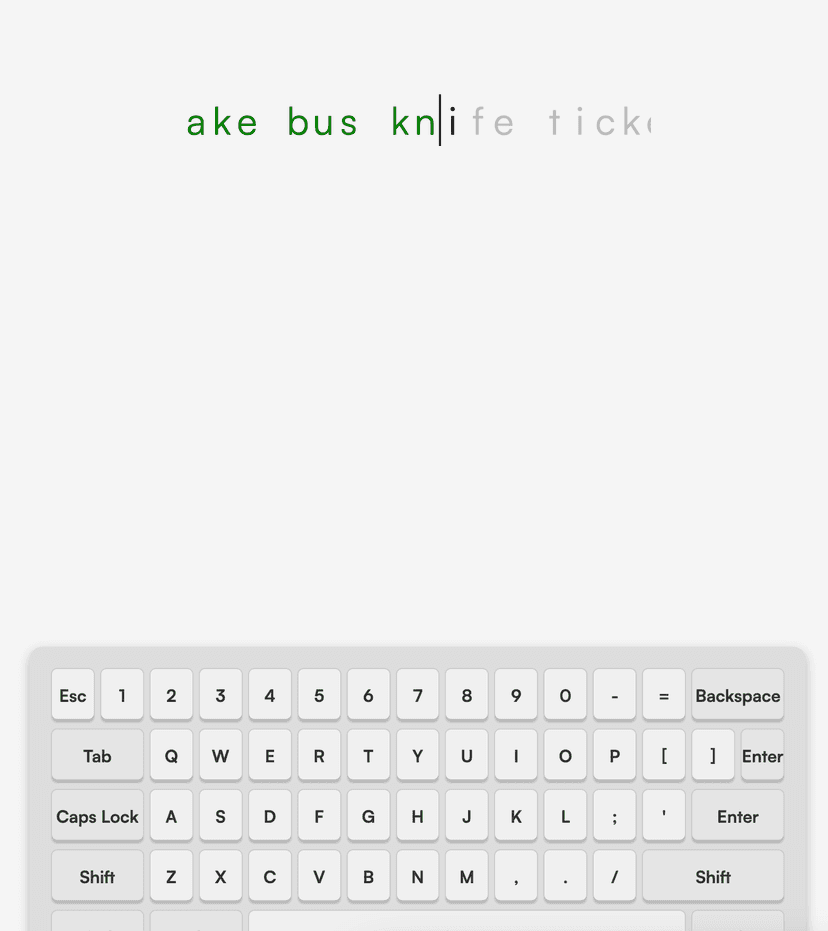Viewport: 828px width, 931px height.
Task: Select the Q key
Action: (x=171, y=756)
